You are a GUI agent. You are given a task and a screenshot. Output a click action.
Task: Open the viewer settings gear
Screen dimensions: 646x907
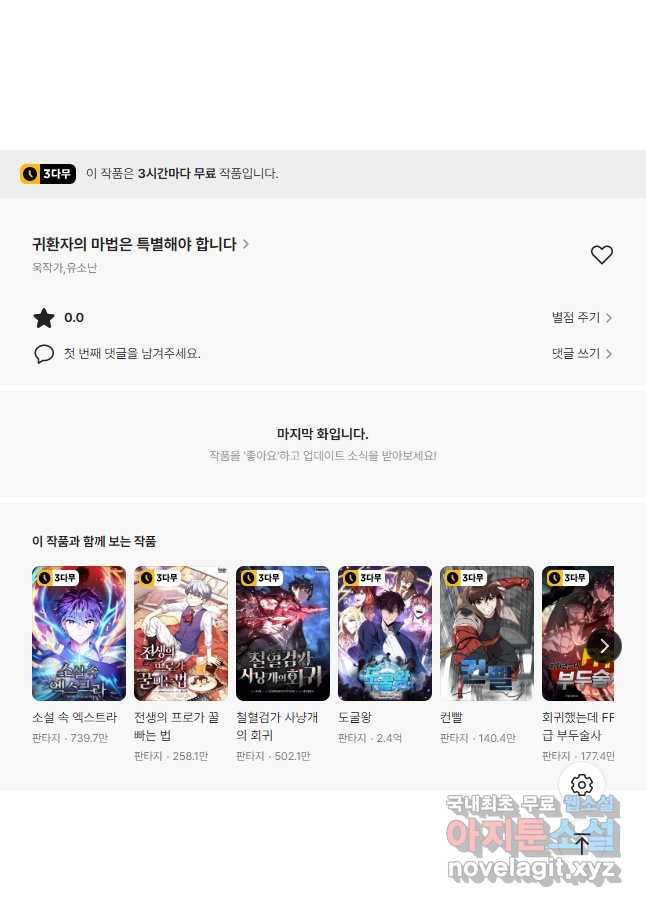click(581, 785)
